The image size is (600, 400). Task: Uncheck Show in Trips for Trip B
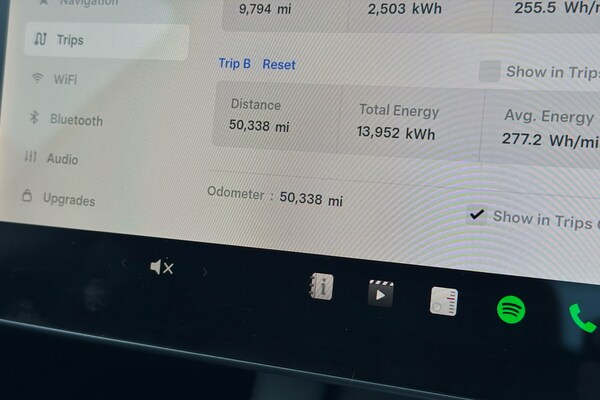click(478, 216)
